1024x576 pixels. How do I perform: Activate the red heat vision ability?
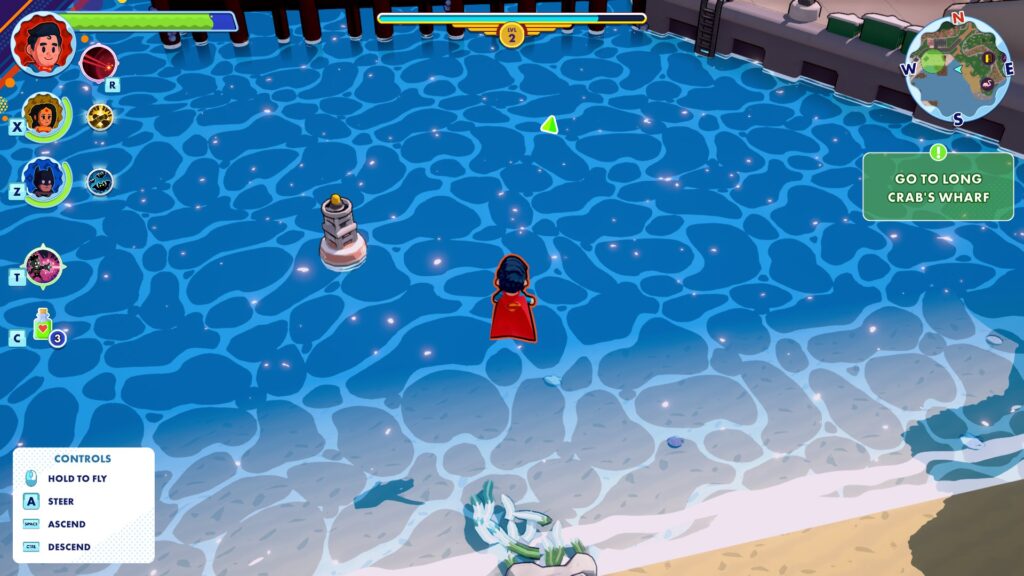(98, 62)
